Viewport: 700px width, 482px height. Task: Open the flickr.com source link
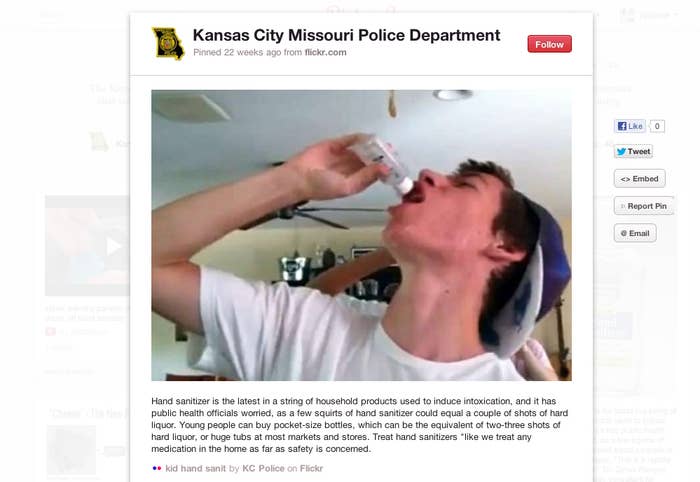coord(325,53)
